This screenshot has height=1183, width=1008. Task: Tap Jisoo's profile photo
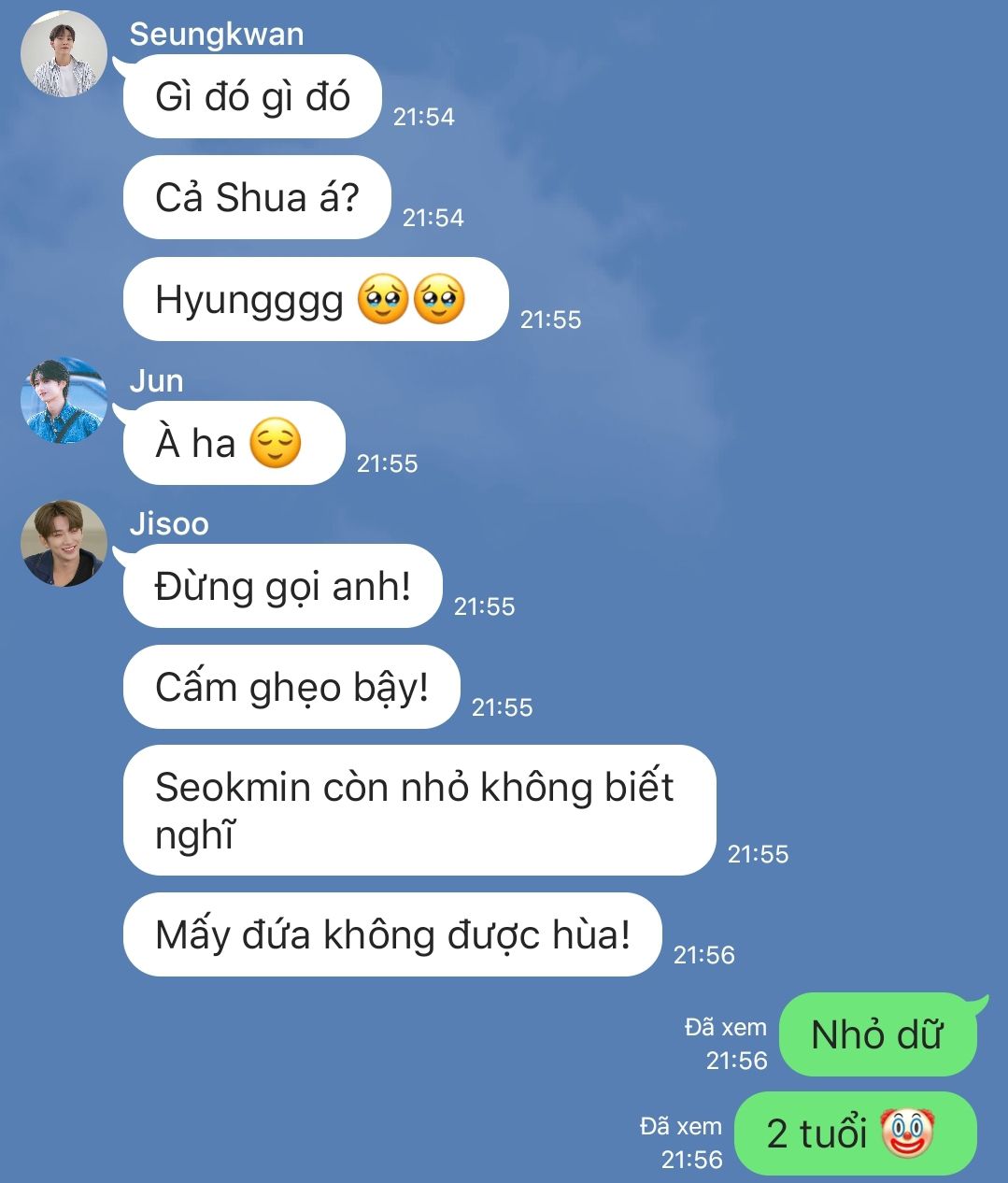[x=64, y=544]
